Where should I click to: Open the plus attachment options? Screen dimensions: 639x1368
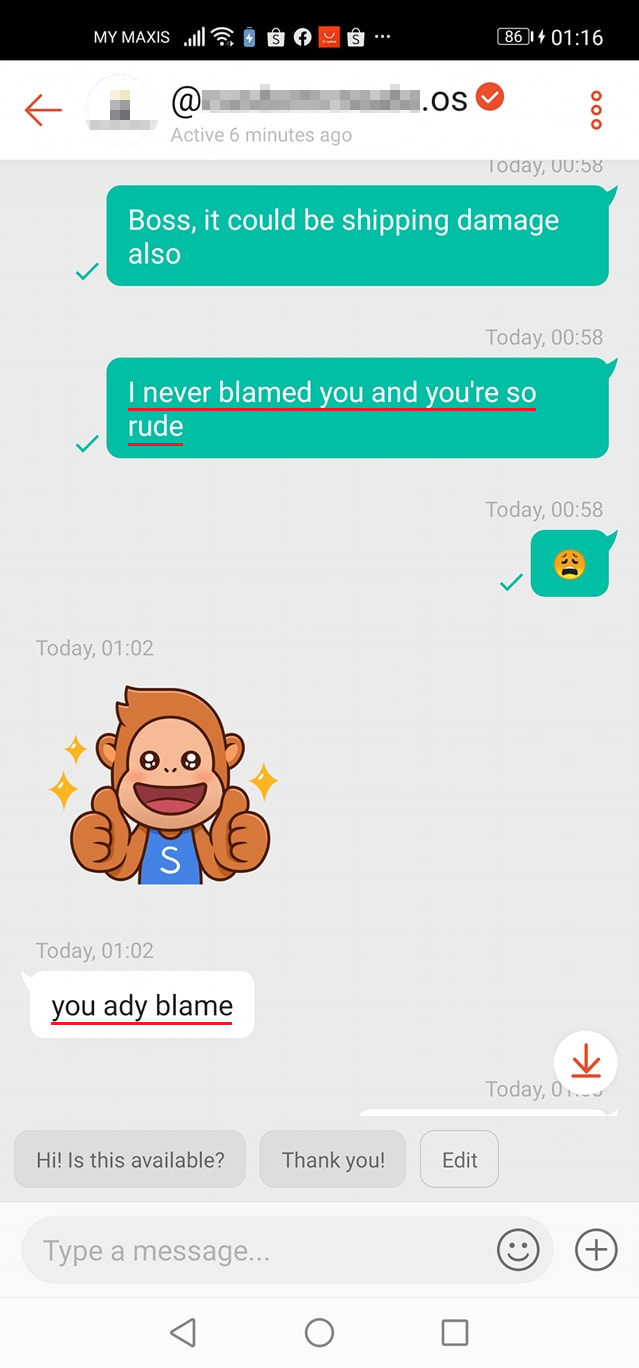[596, 1250]
